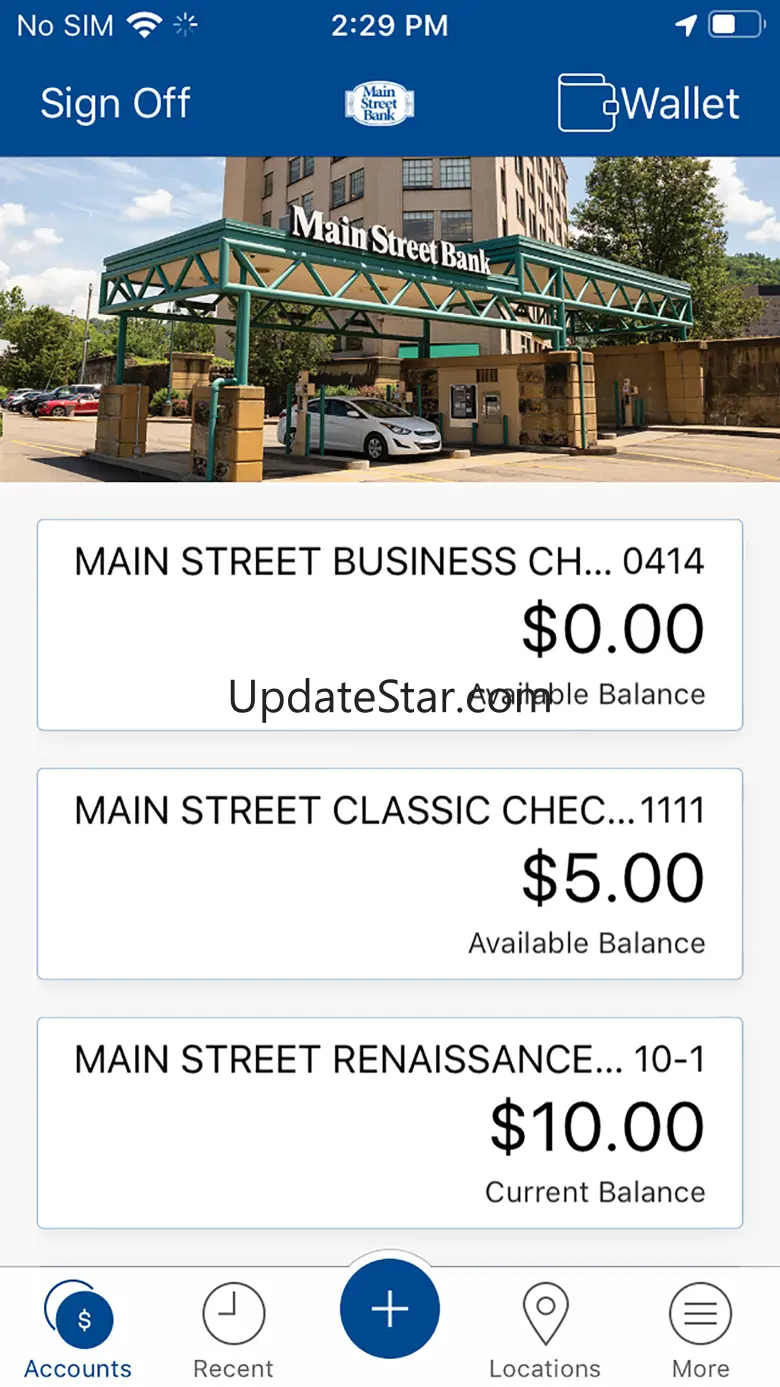Switch to the Accounts tab

(78, 1330)
